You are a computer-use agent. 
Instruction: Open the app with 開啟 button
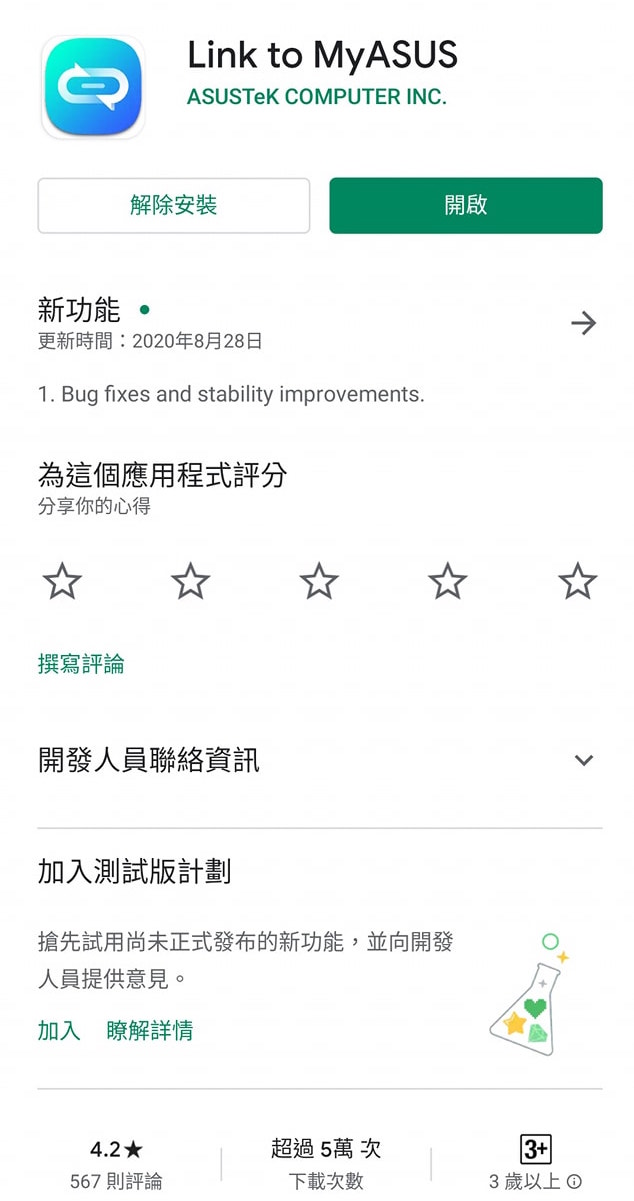(466, 206)
